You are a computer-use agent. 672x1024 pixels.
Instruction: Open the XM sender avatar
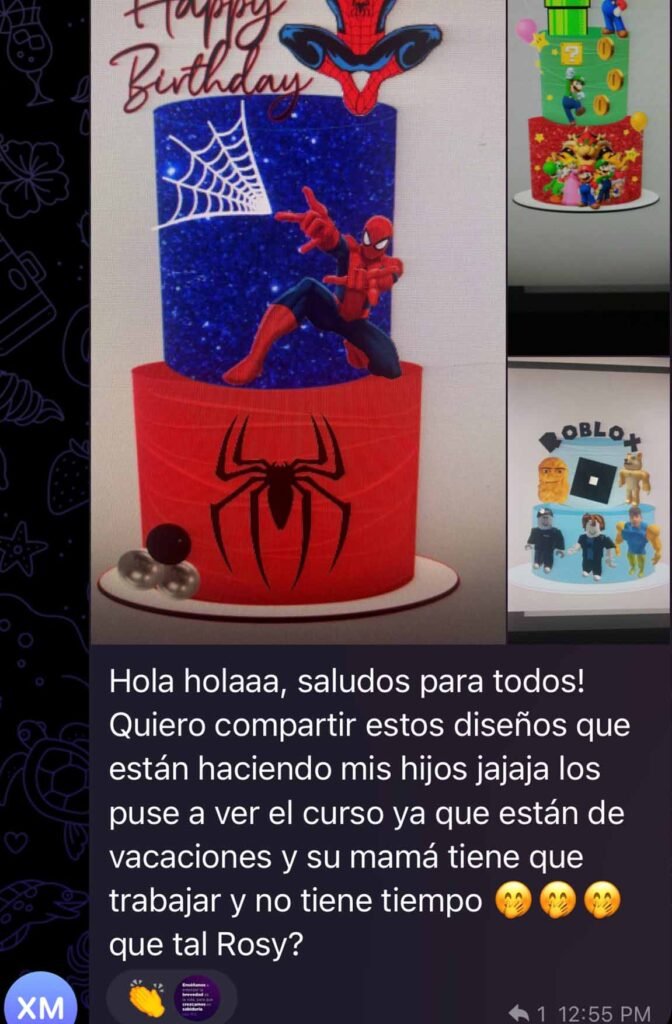coord(39,1003)
